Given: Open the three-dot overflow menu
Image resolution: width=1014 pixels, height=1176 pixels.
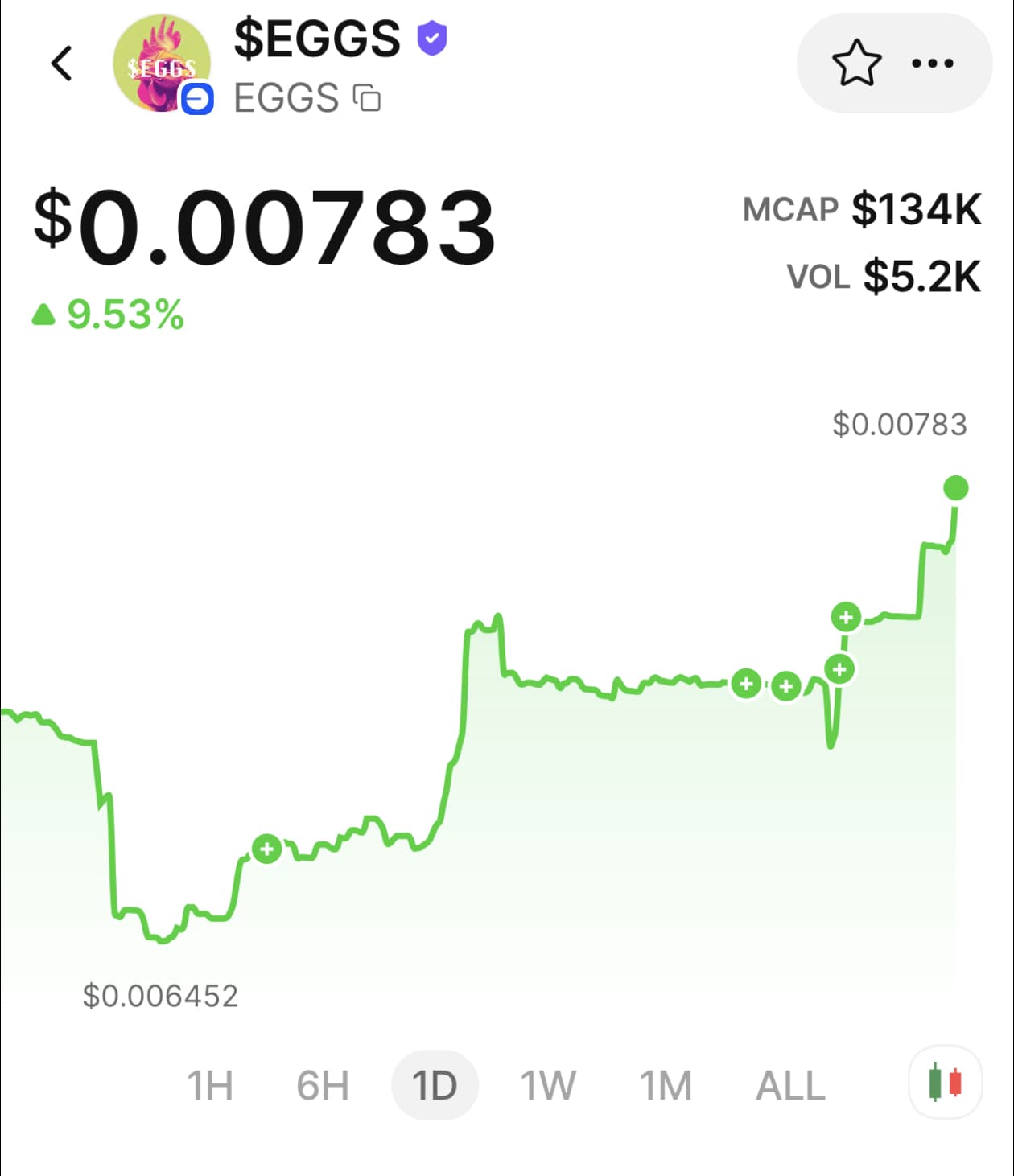Looking at the screenshot, I should (x=932, y=64).
